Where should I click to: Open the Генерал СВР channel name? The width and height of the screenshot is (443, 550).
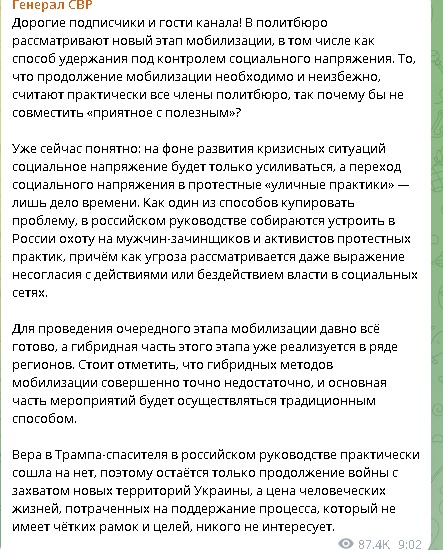pyautogui.click(x=52, y=5)
